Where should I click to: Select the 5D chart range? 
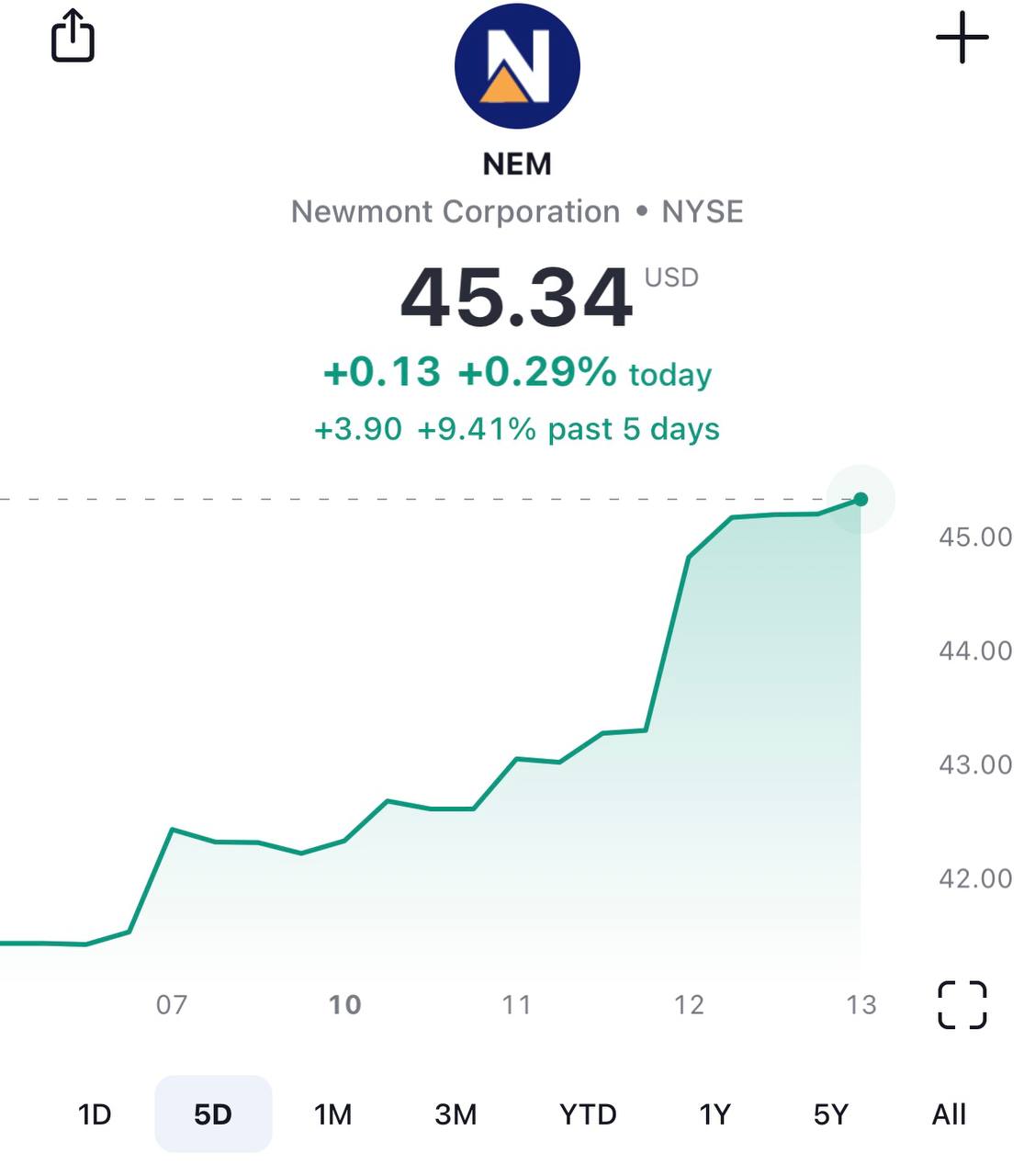tap(213, 1114)
